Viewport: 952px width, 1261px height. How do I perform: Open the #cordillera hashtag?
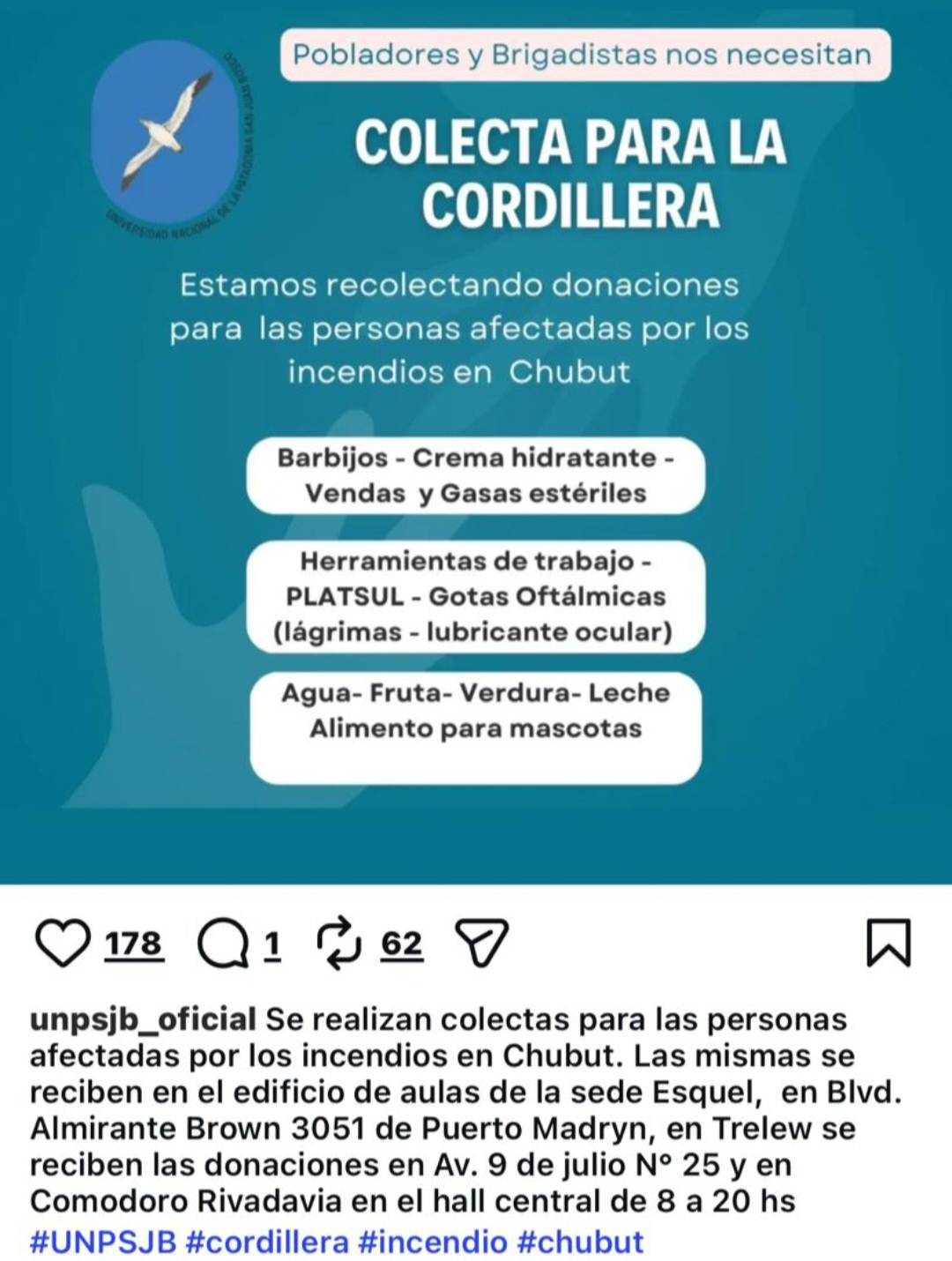tap(268, 1242)
